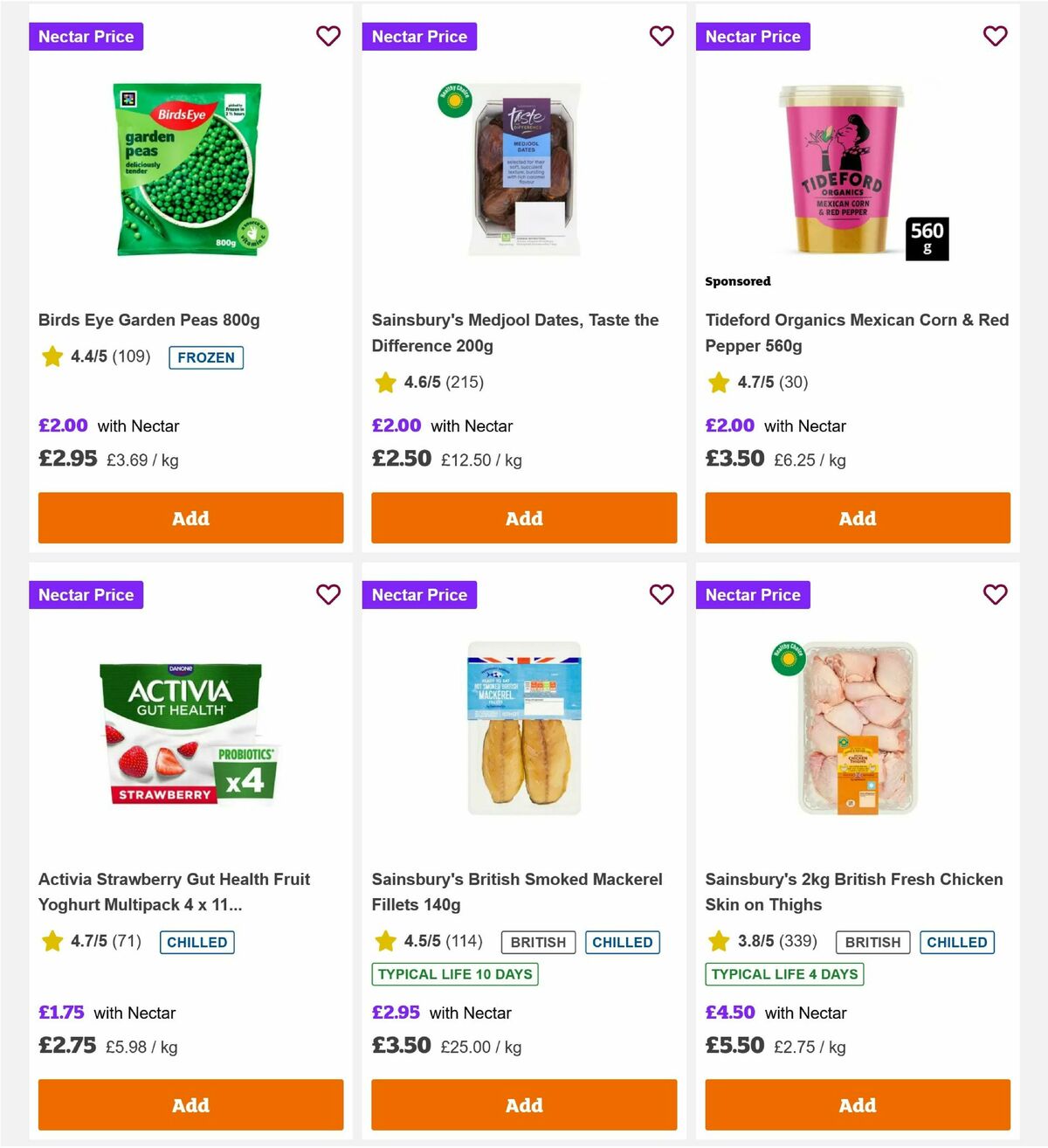This screenshot has height=1148, width=1048.
Task: Click the star rating icon for Medjool Dates
Action: 385,382
